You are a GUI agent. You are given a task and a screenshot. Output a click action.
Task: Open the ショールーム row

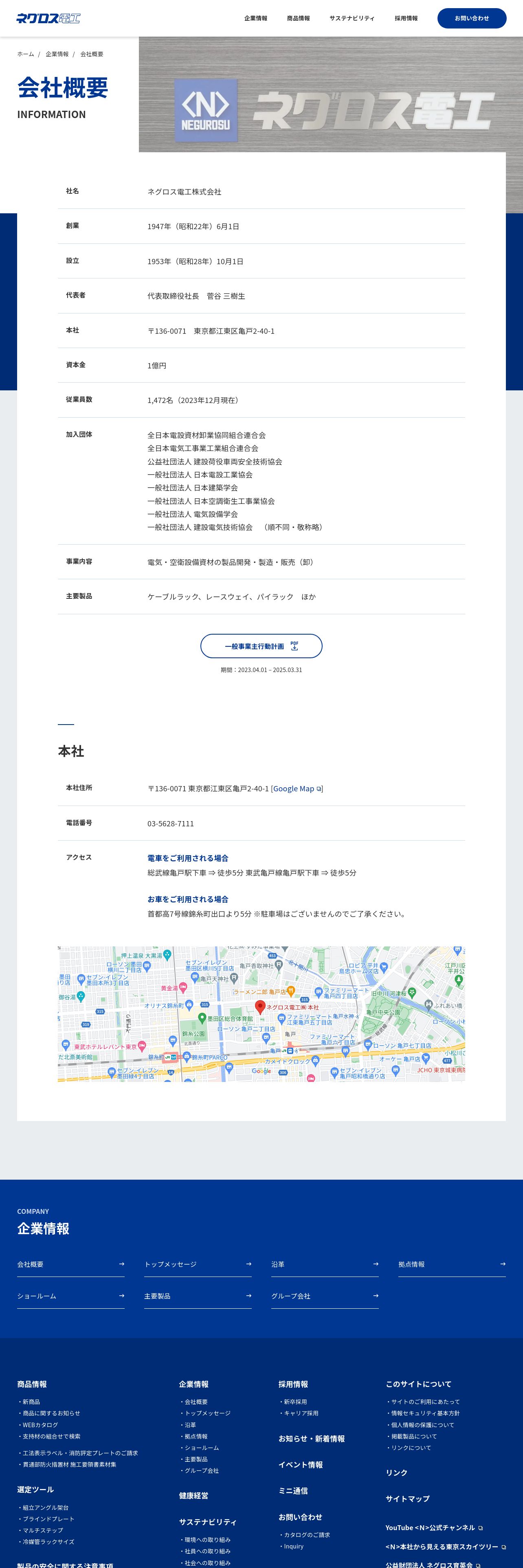pos(70,1296)
